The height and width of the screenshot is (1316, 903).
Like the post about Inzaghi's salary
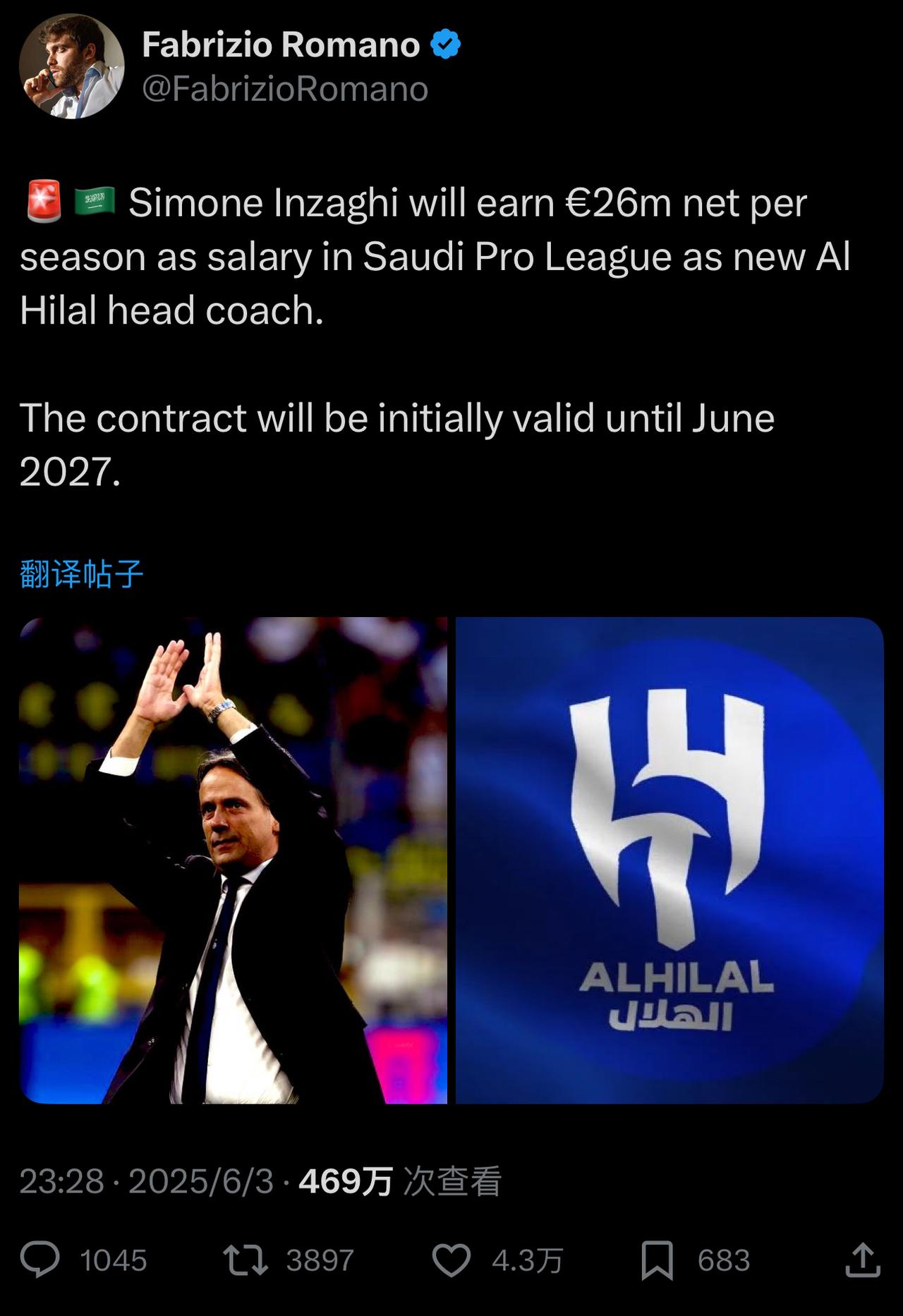click(451, 1260)
